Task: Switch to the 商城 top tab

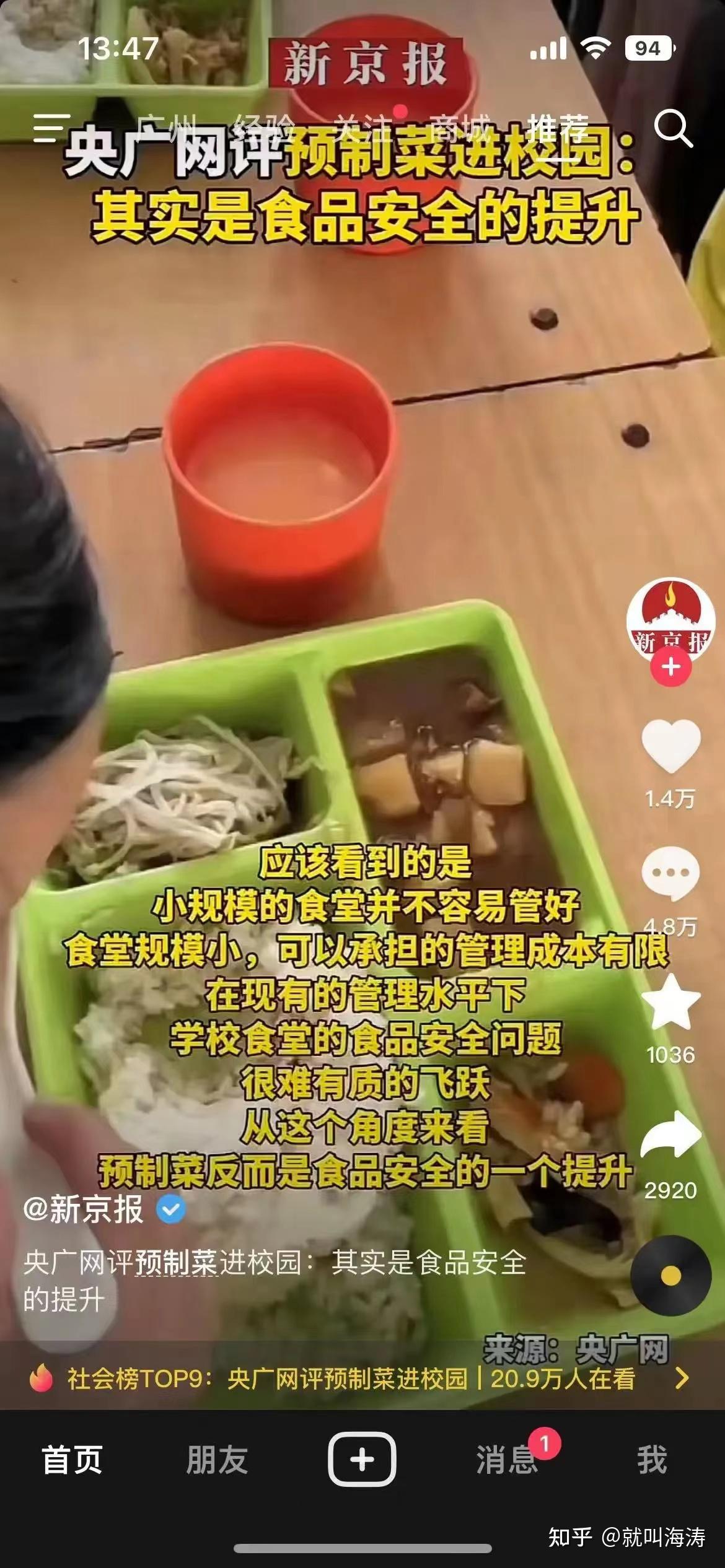Action: point(459,129)
